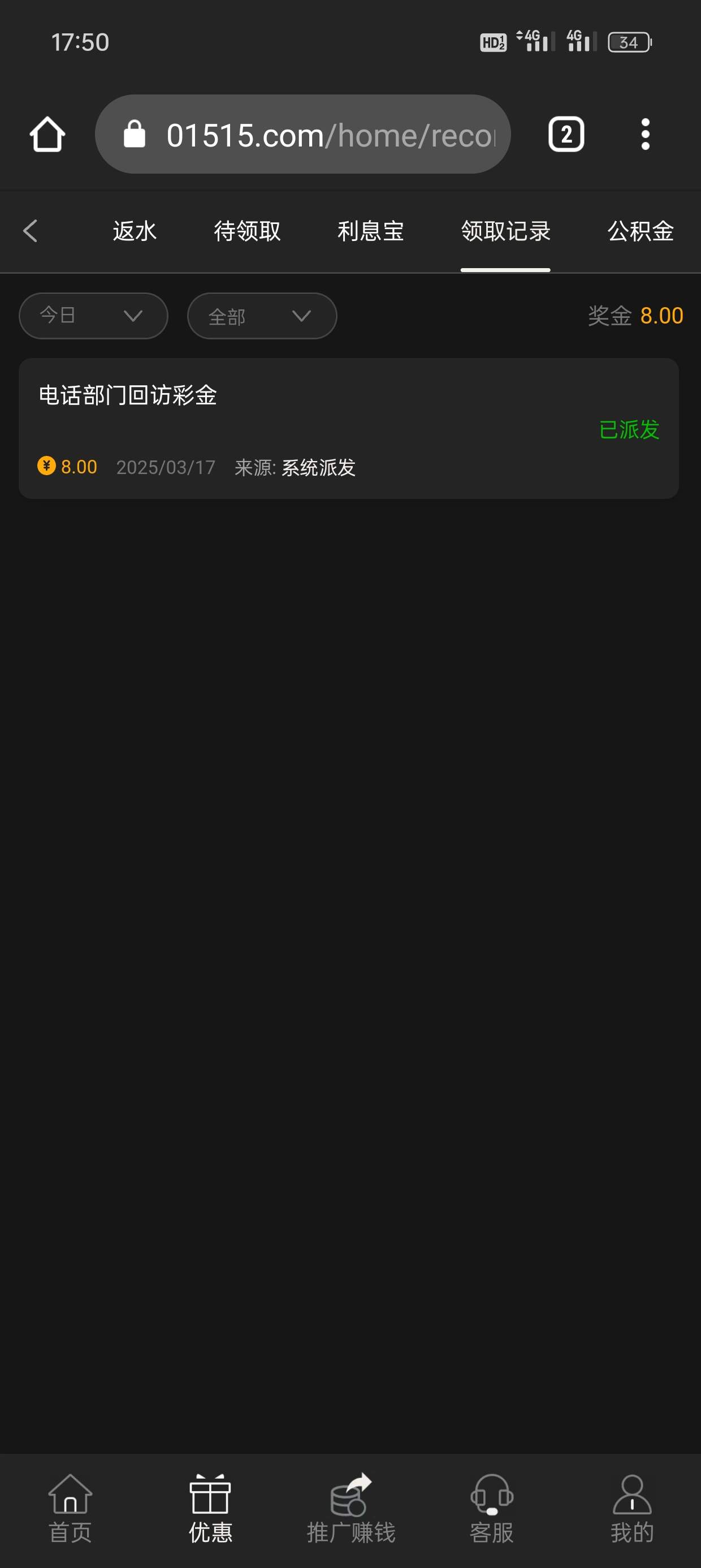Go back using the page's back arrow
This screenshot has height=1568, width=701.
pyautogui.click(x=31, y=231)
